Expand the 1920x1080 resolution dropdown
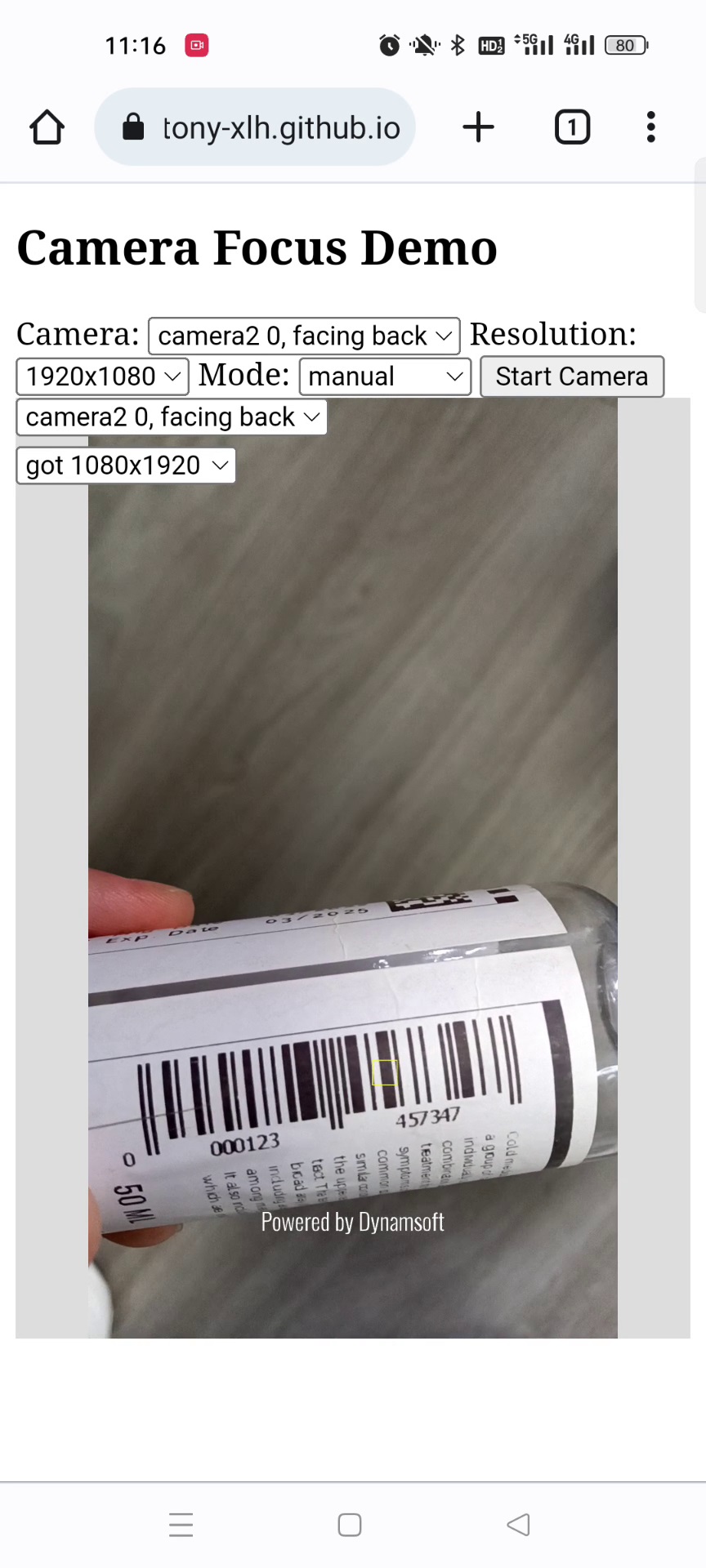Viewport: 706px width, 1568px height. point(102,376)
